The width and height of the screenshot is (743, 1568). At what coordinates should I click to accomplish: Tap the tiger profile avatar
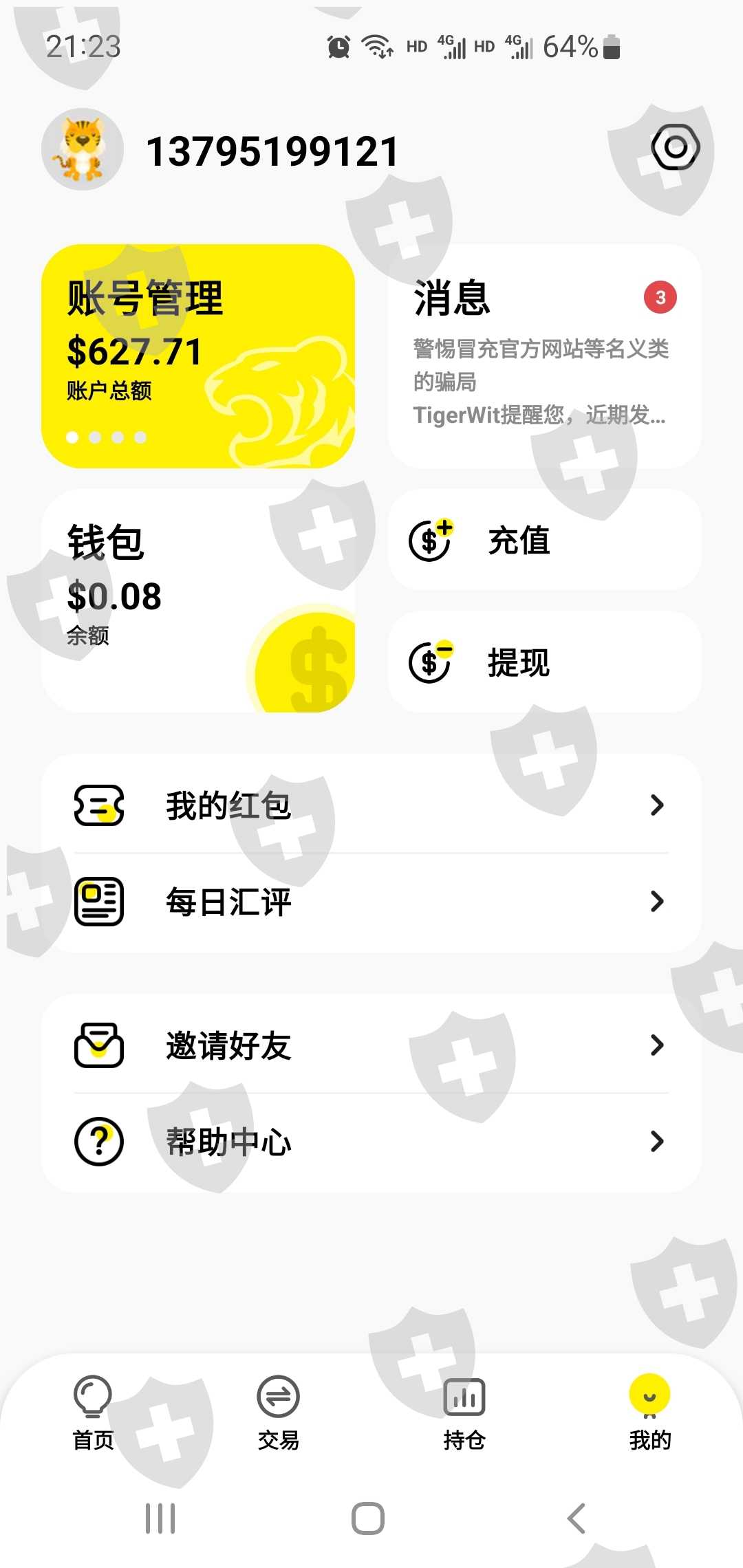click(83, 149)
